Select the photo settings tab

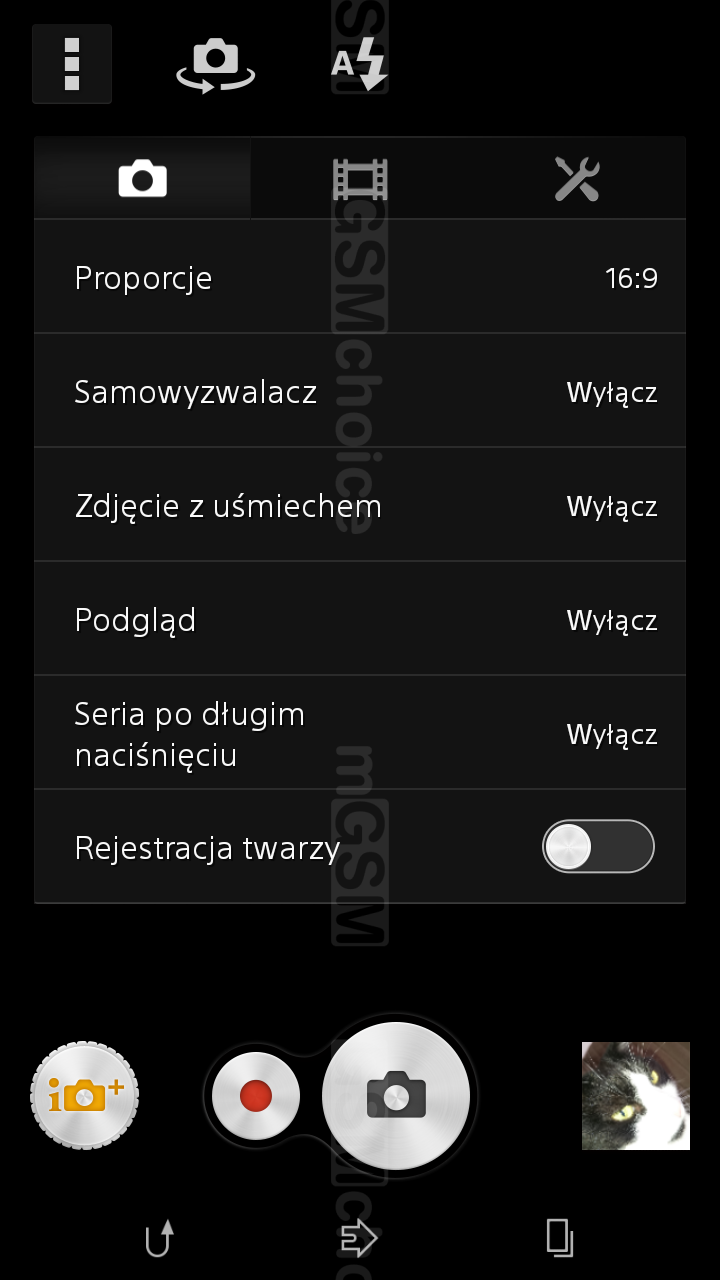click(143, 179)
